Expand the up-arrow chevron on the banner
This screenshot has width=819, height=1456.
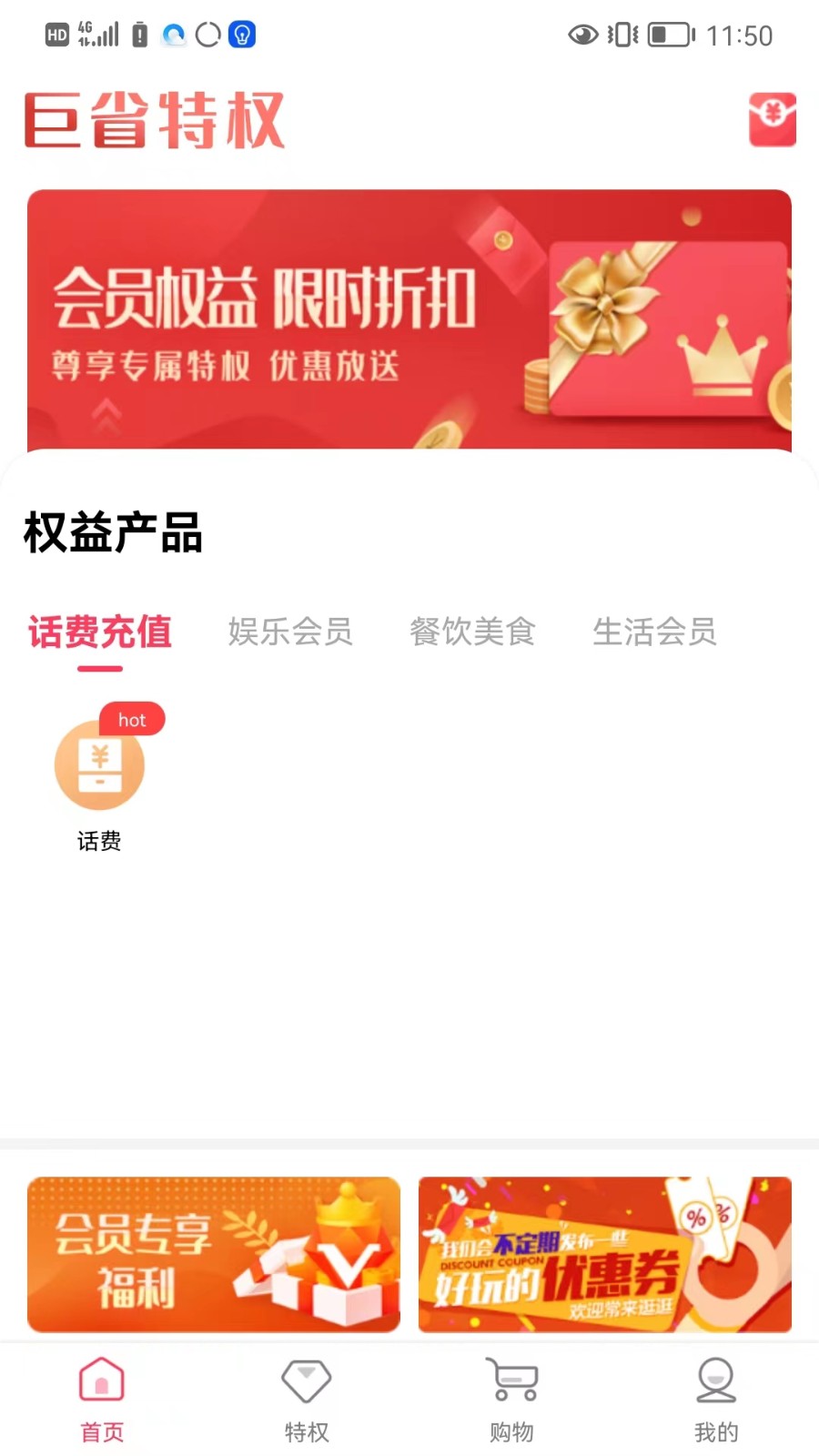[x=108, y=414]
